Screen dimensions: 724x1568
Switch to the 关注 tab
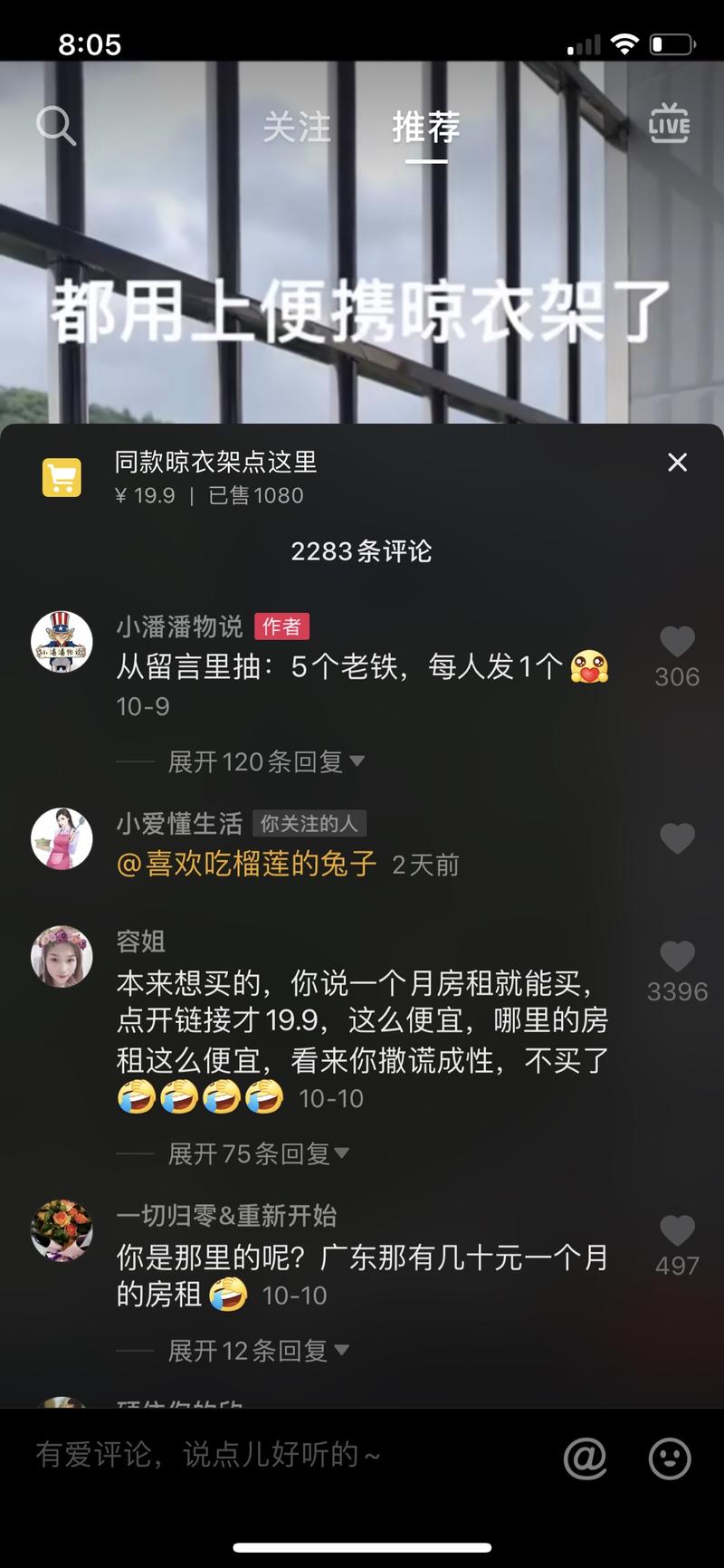(299, 129)
